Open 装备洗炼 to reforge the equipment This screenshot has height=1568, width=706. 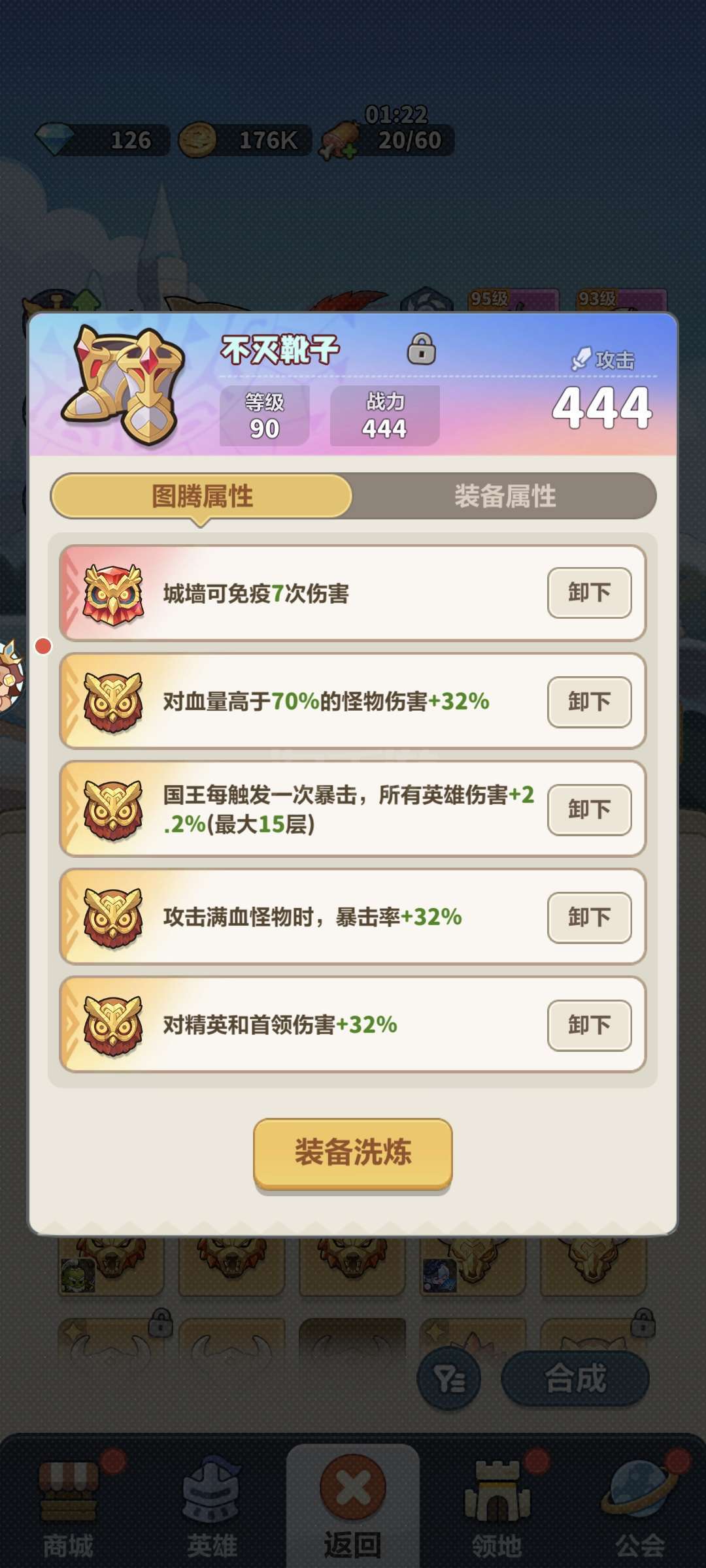click(353, 1153)
